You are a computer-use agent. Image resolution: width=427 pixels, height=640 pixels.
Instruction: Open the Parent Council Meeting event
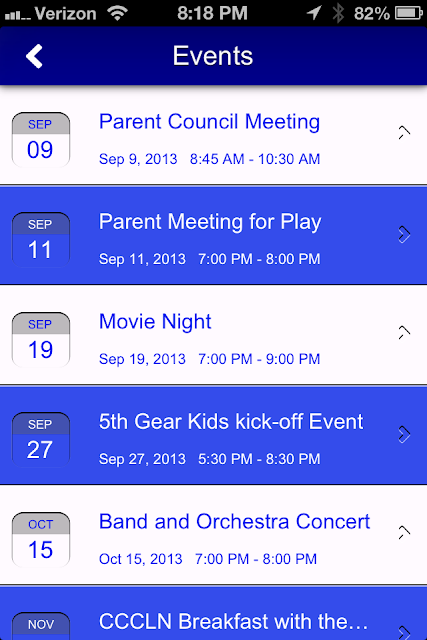tap(214, 136)
